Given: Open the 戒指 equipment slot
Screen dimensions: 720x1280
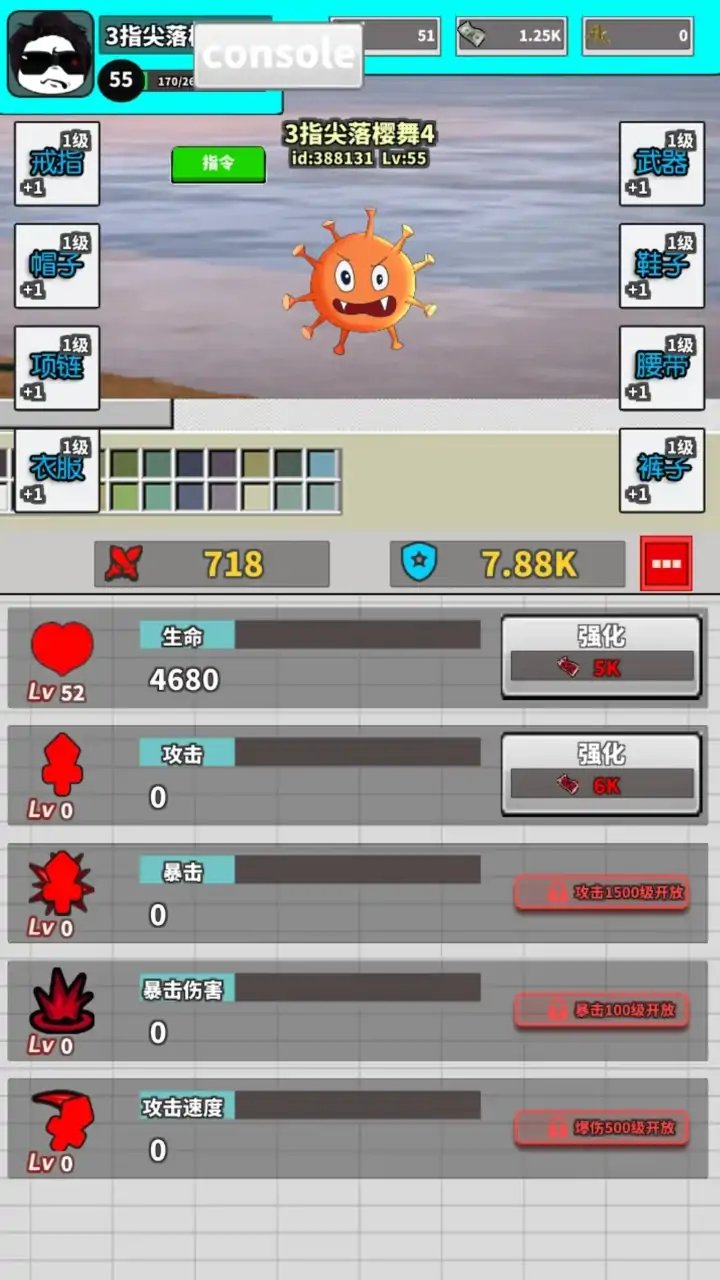Looking at the screenshot, I should click(57, 164).
